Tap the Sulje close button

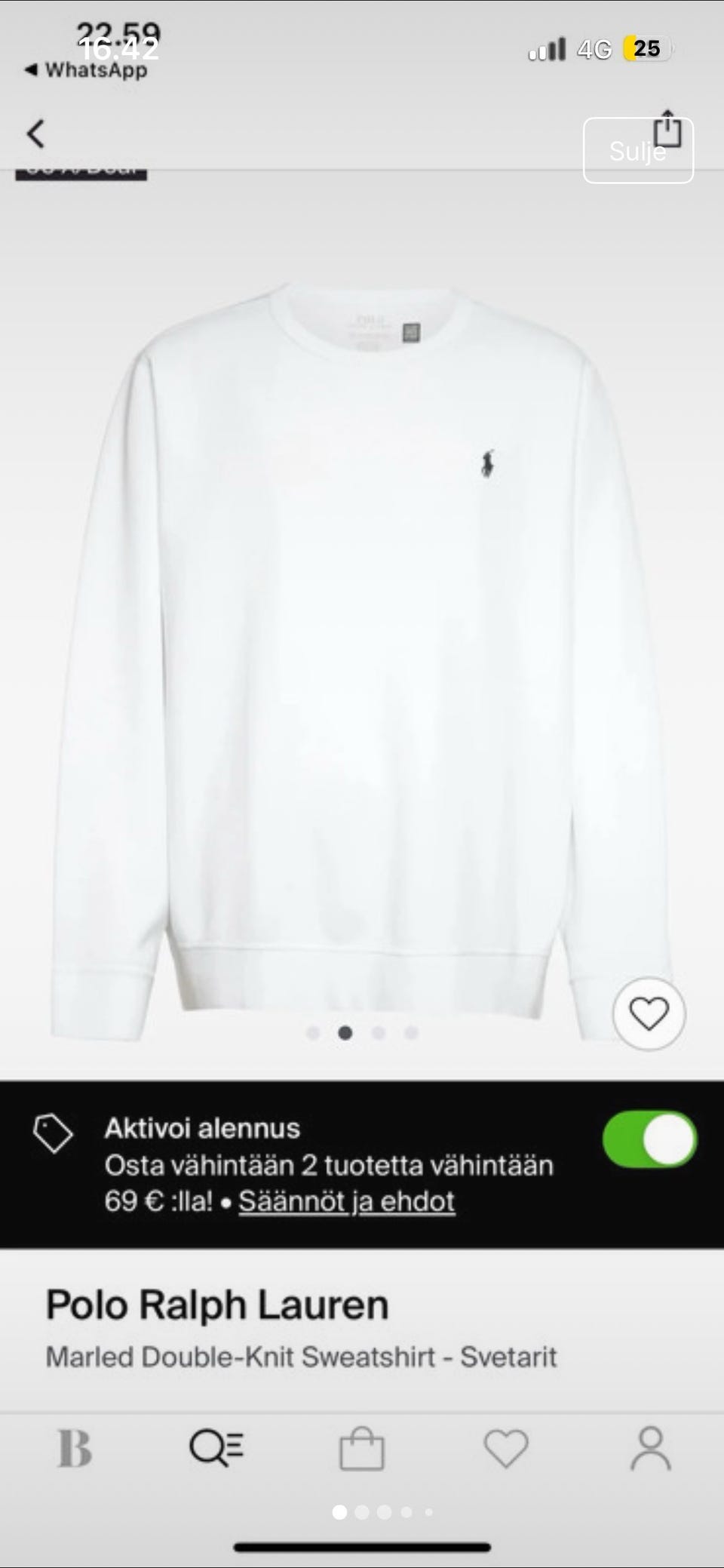pos(637,151)
